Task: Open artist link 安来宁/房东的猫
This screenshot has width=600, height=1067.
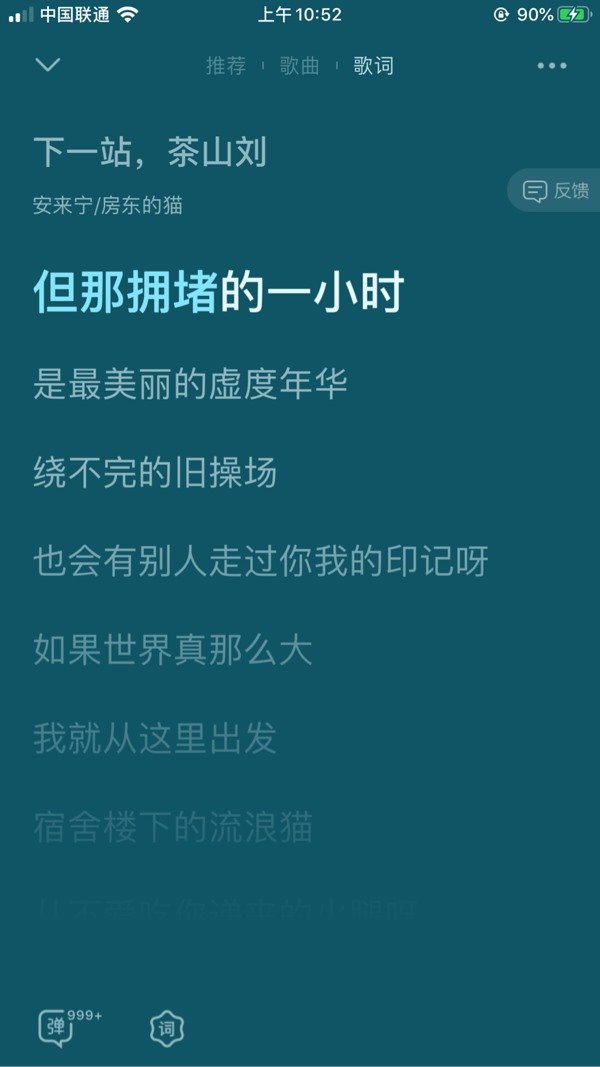Action: coord(107,206)
